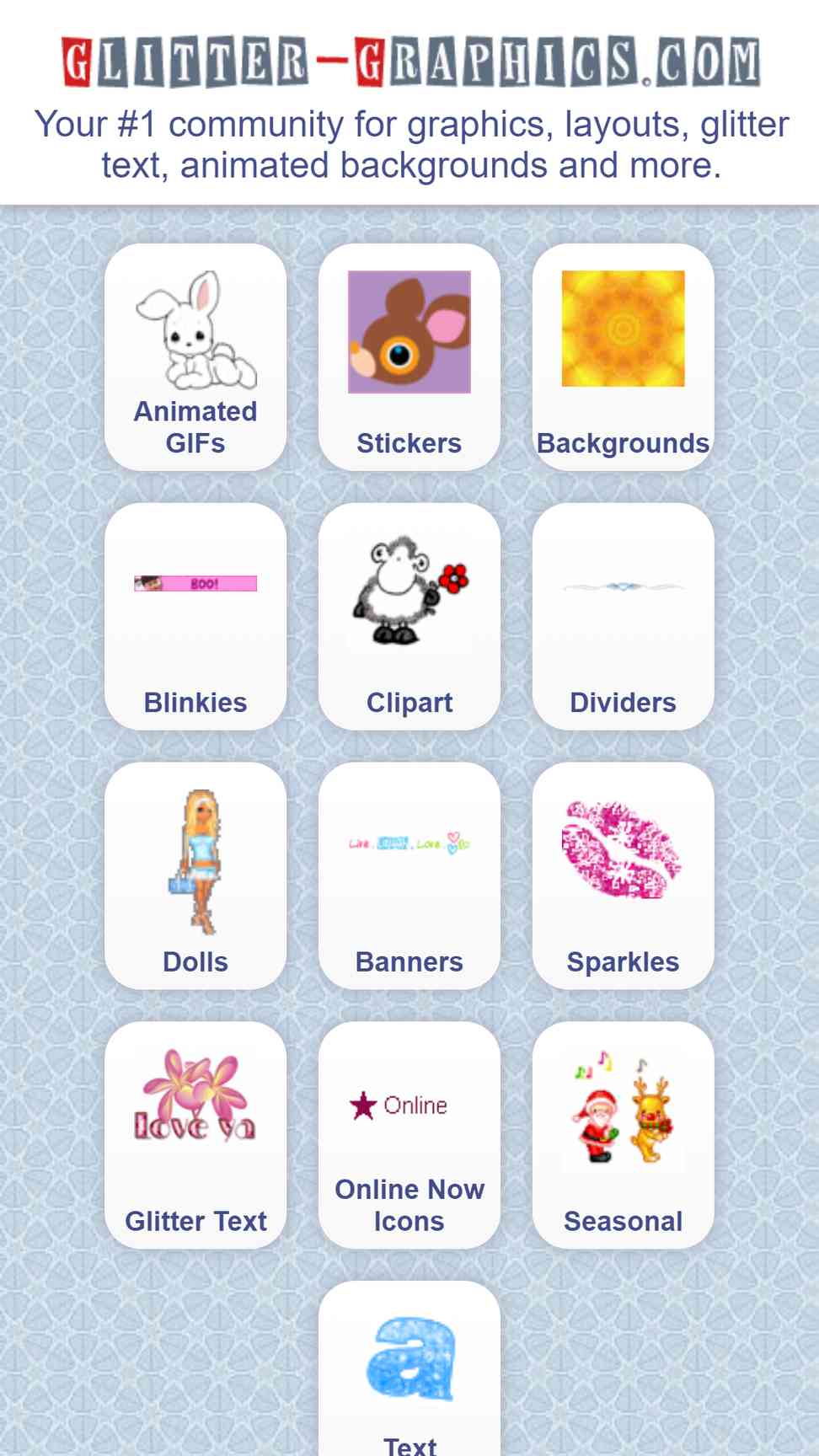The height and width of the screenshot is (1456, 819).
Task: Open the Banners tile
Action: pos(409,876)
